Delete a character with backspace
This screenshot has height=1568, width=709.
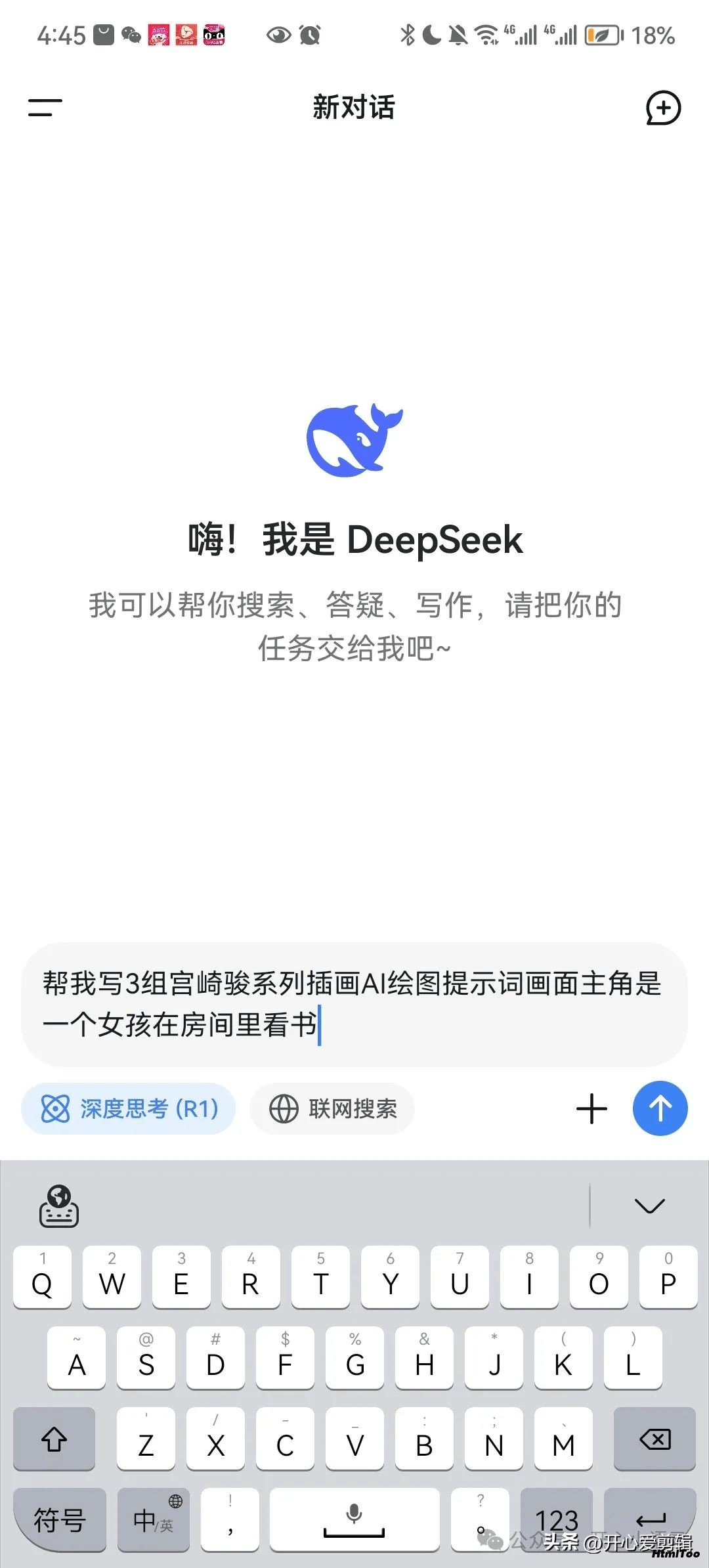655,1439
